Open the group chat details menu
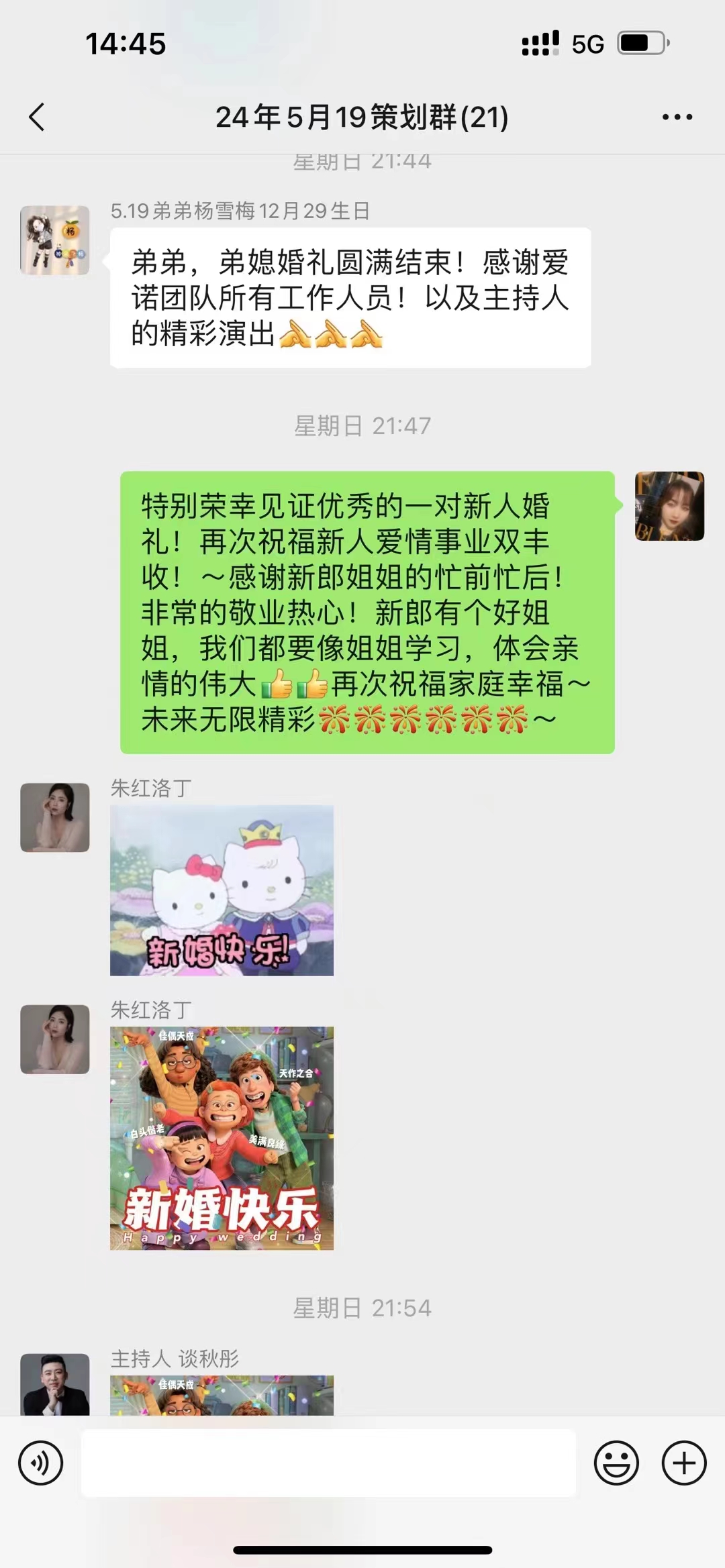The width and height of the screenshot is (725, 1568). click(677, 117)
